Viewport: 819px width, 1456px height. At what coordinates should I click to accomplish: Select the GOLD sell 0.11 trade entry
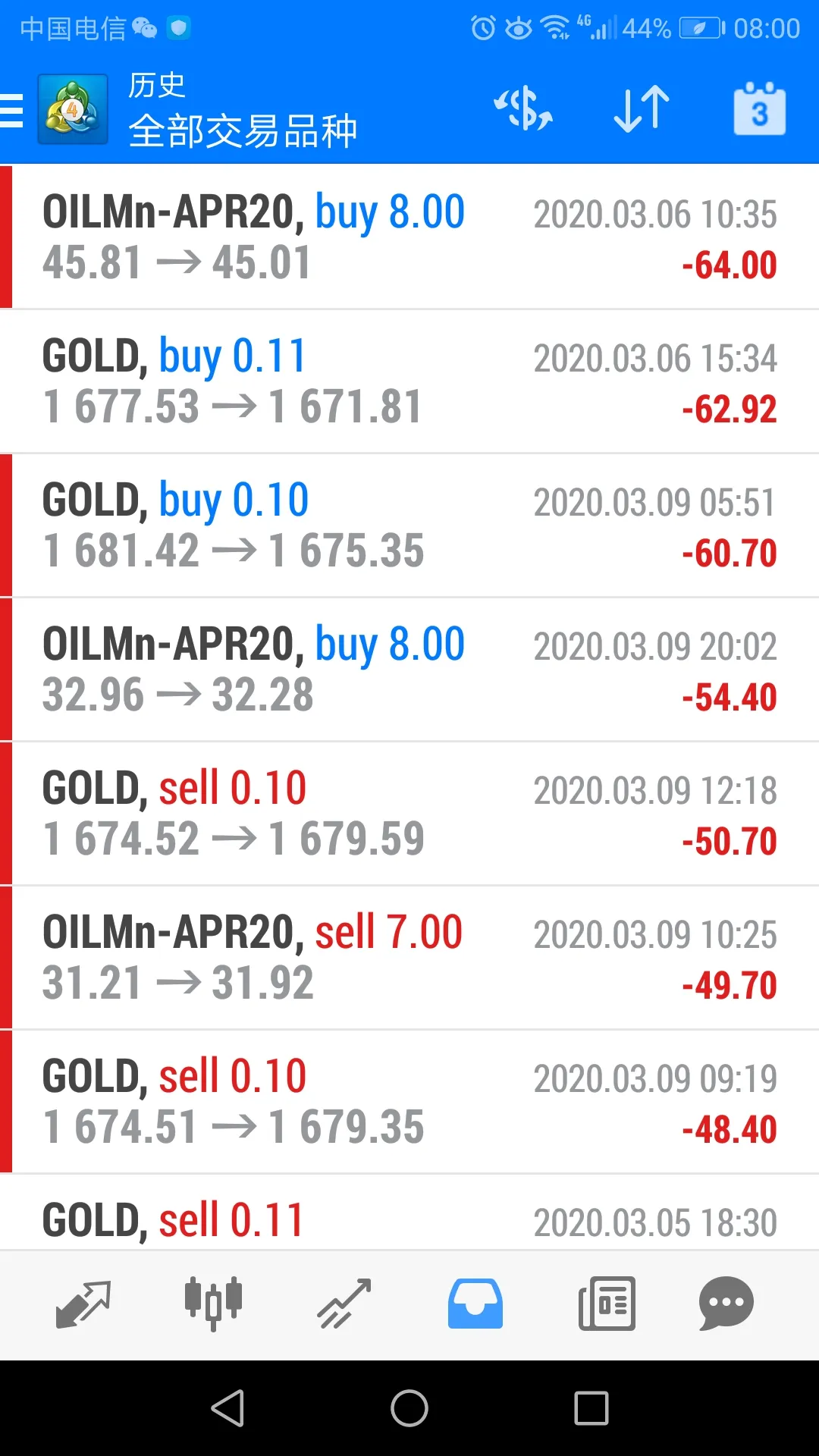pyautogui.click(x=409, y=1213)
